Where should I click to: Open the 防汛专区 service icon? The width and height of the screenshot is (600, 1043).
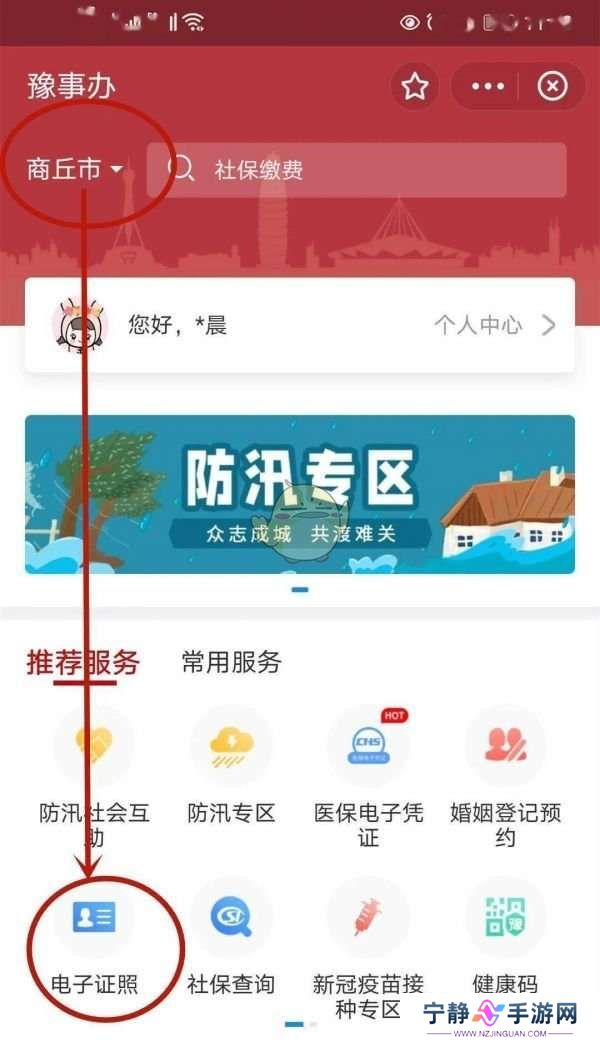pyautogui.click(x=231, y=745)
